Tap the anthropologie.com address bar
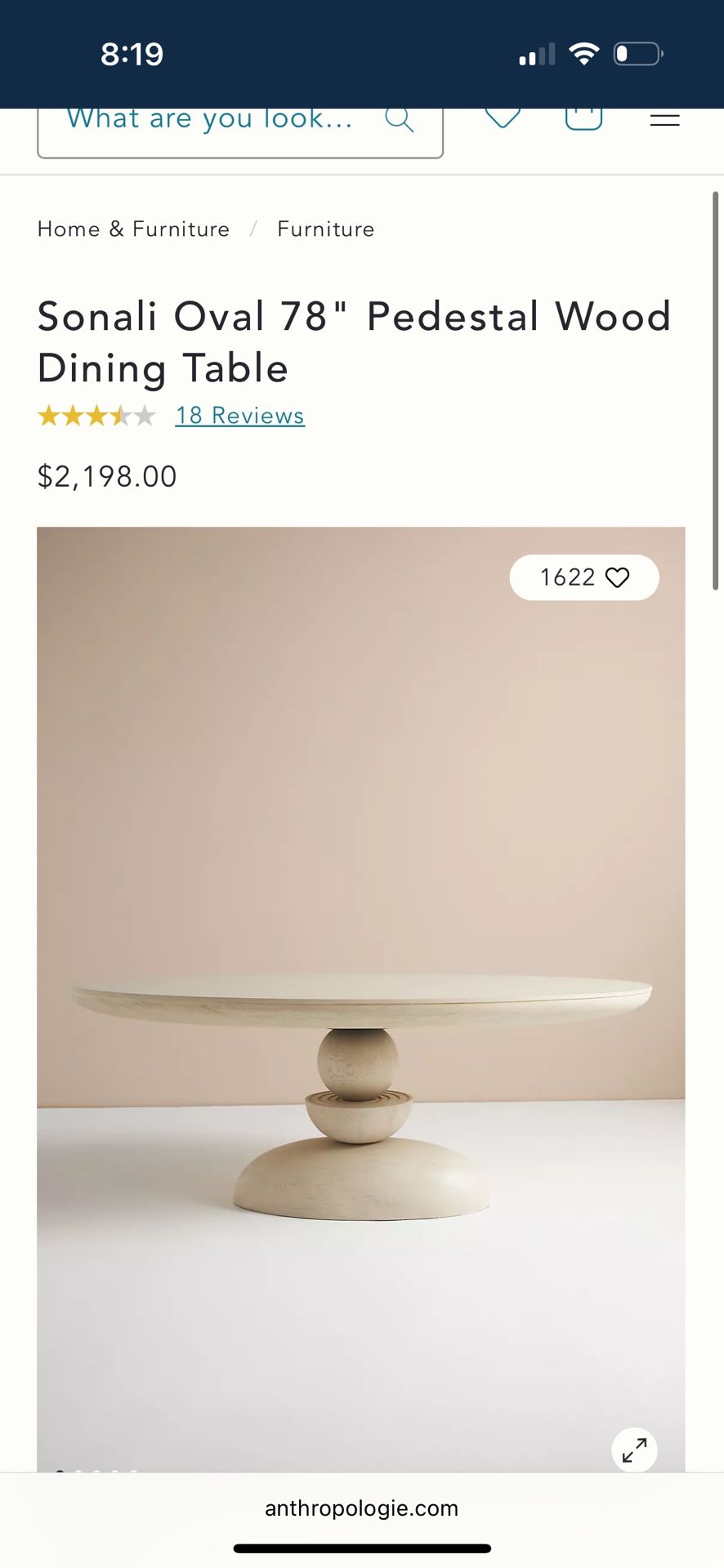Screen dimensions: 724x1568 coord(362,1508)
